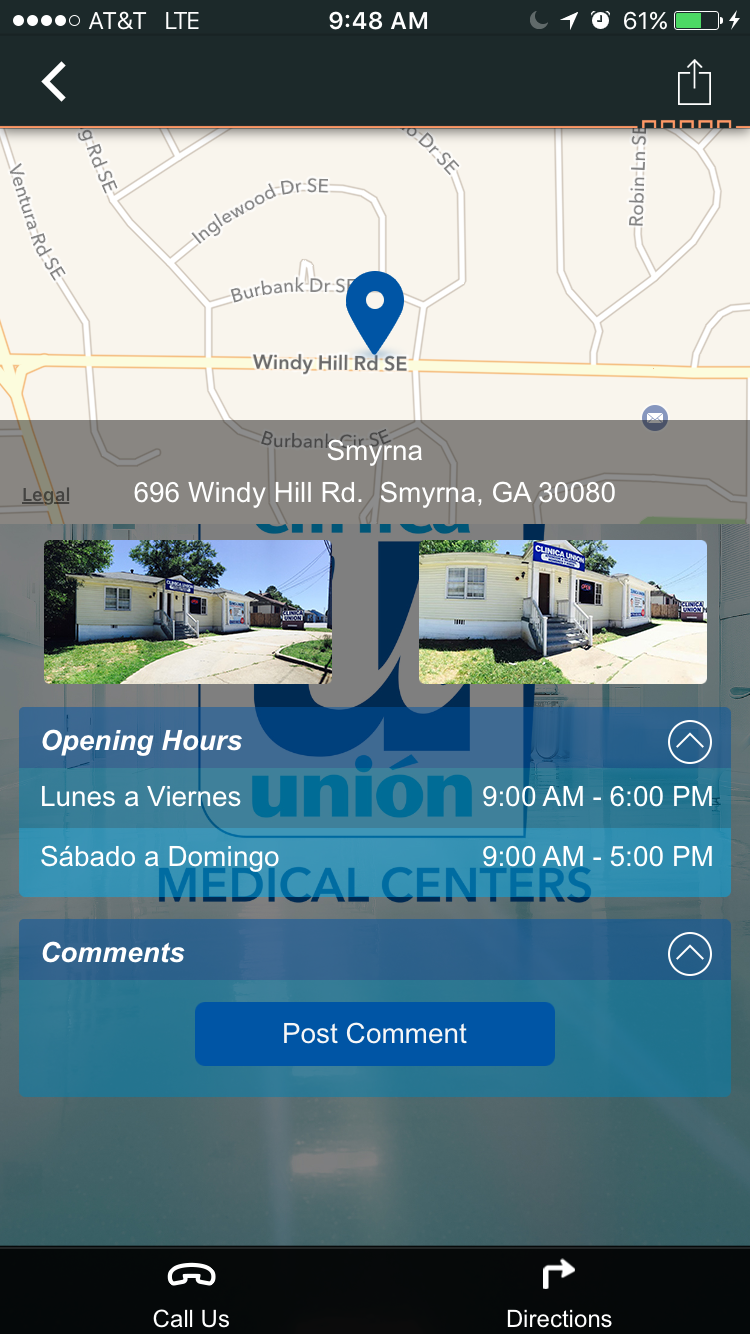750x1334 pixels.
Task: Collapse the Opening Hours section
Action: pyautogui.click(x=689, y=742)
